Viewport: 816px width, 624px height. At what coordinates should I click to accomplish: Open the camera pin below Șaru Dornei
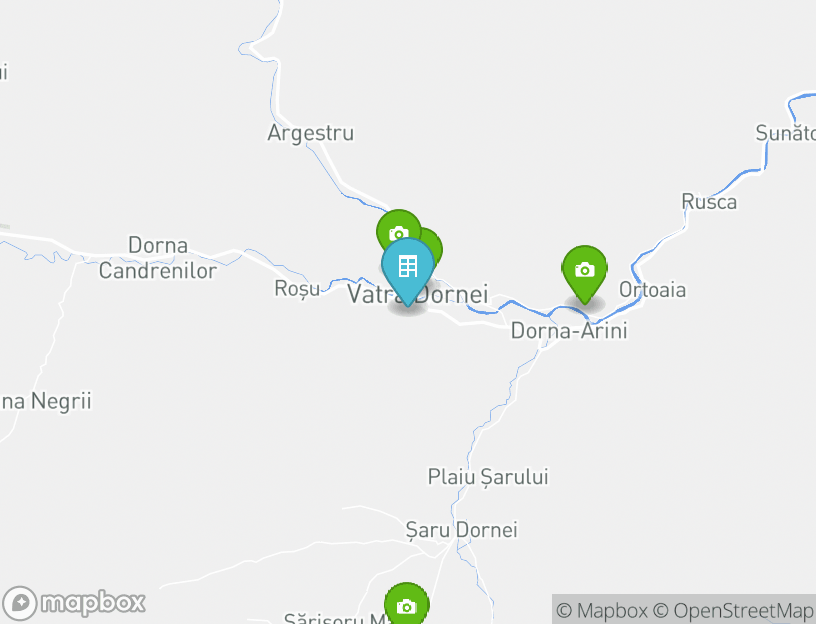[406, 605]
